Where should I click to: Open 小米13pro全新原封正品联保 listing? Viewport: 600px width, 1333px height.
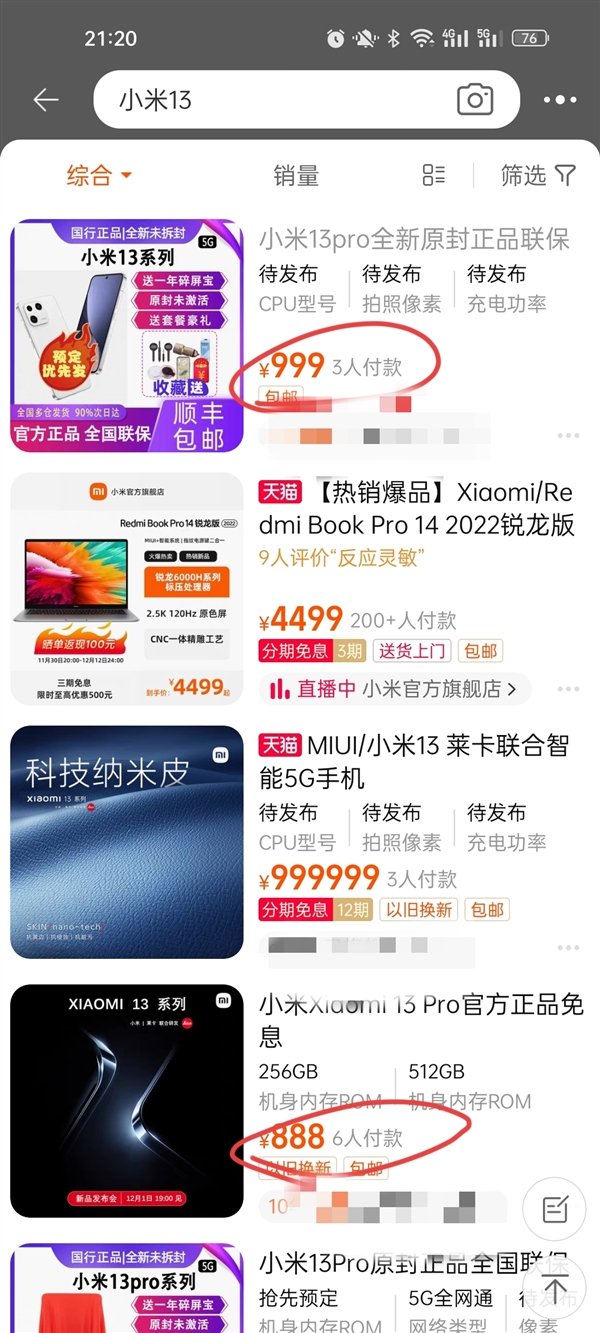pyautogui.click(x=414, y=240)
